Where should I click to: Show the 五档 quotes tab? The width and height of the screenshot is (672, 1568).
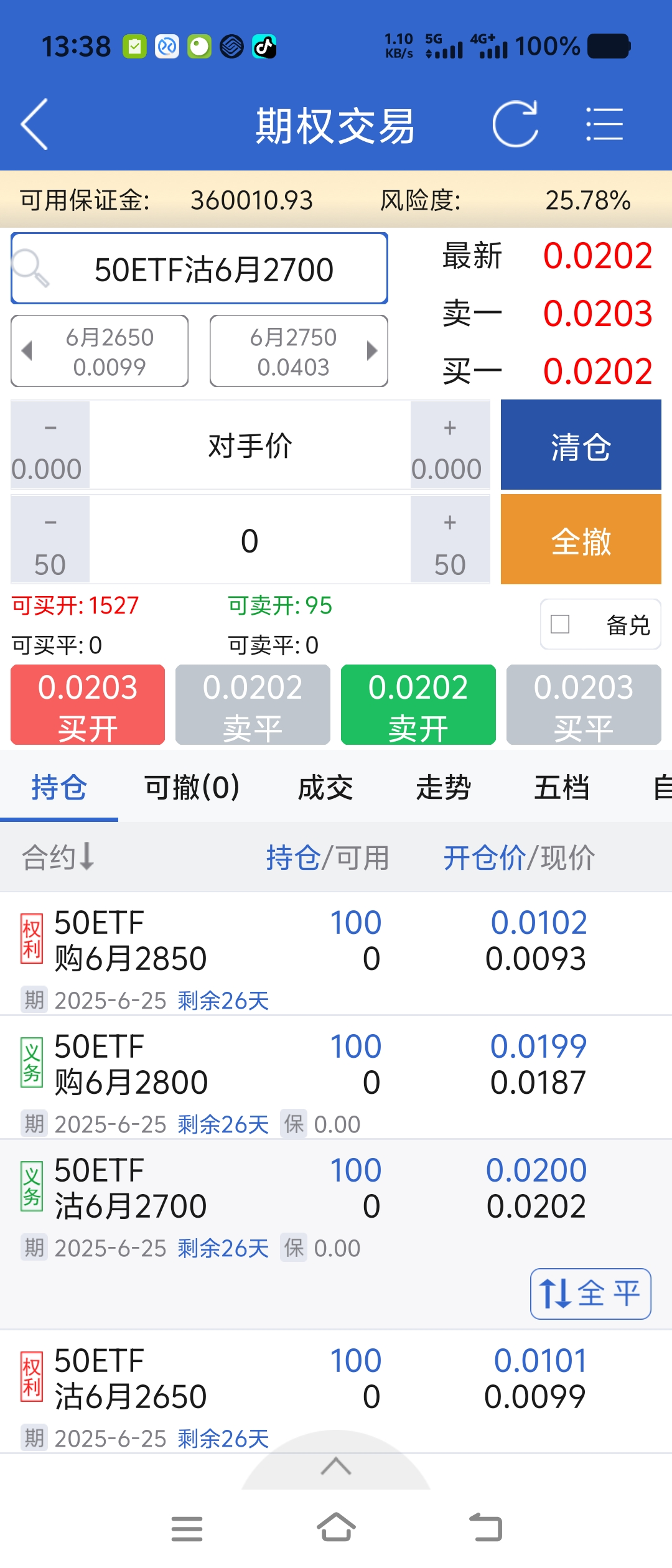coord(561,788)
